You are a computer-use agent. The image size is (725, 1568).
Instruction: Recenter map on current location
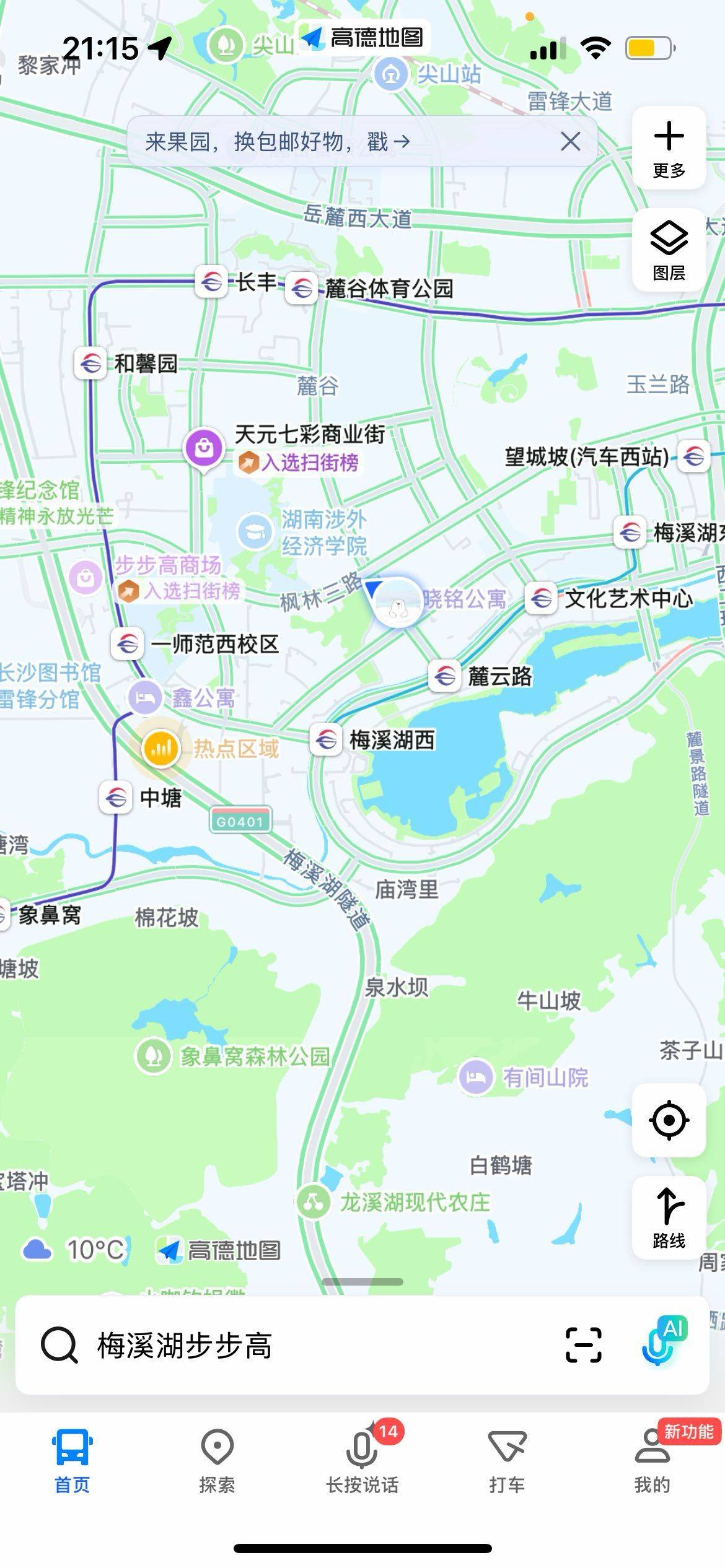point(669,1120)
